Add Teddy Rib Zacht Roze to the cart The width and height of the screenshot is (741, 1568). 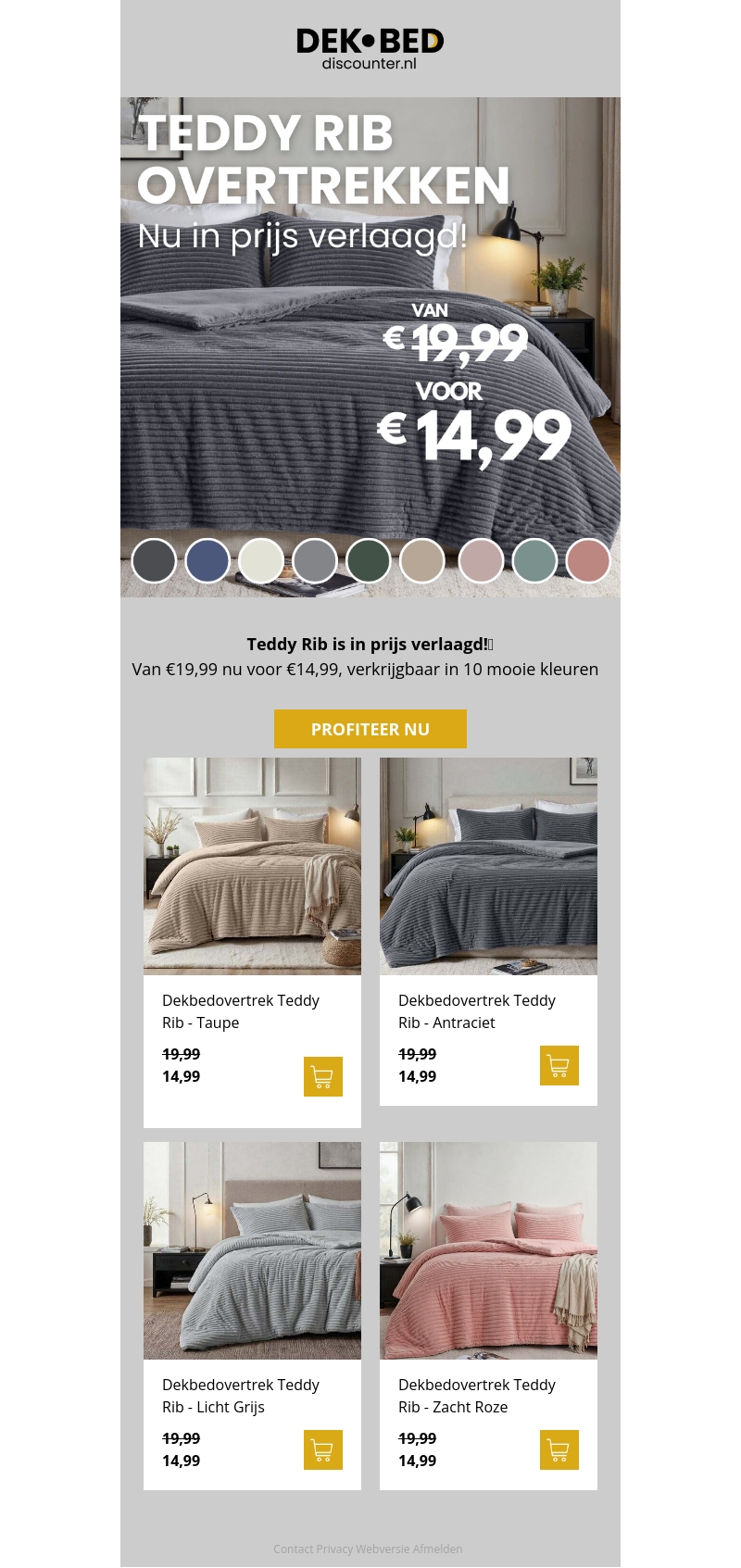point(559,1449)
